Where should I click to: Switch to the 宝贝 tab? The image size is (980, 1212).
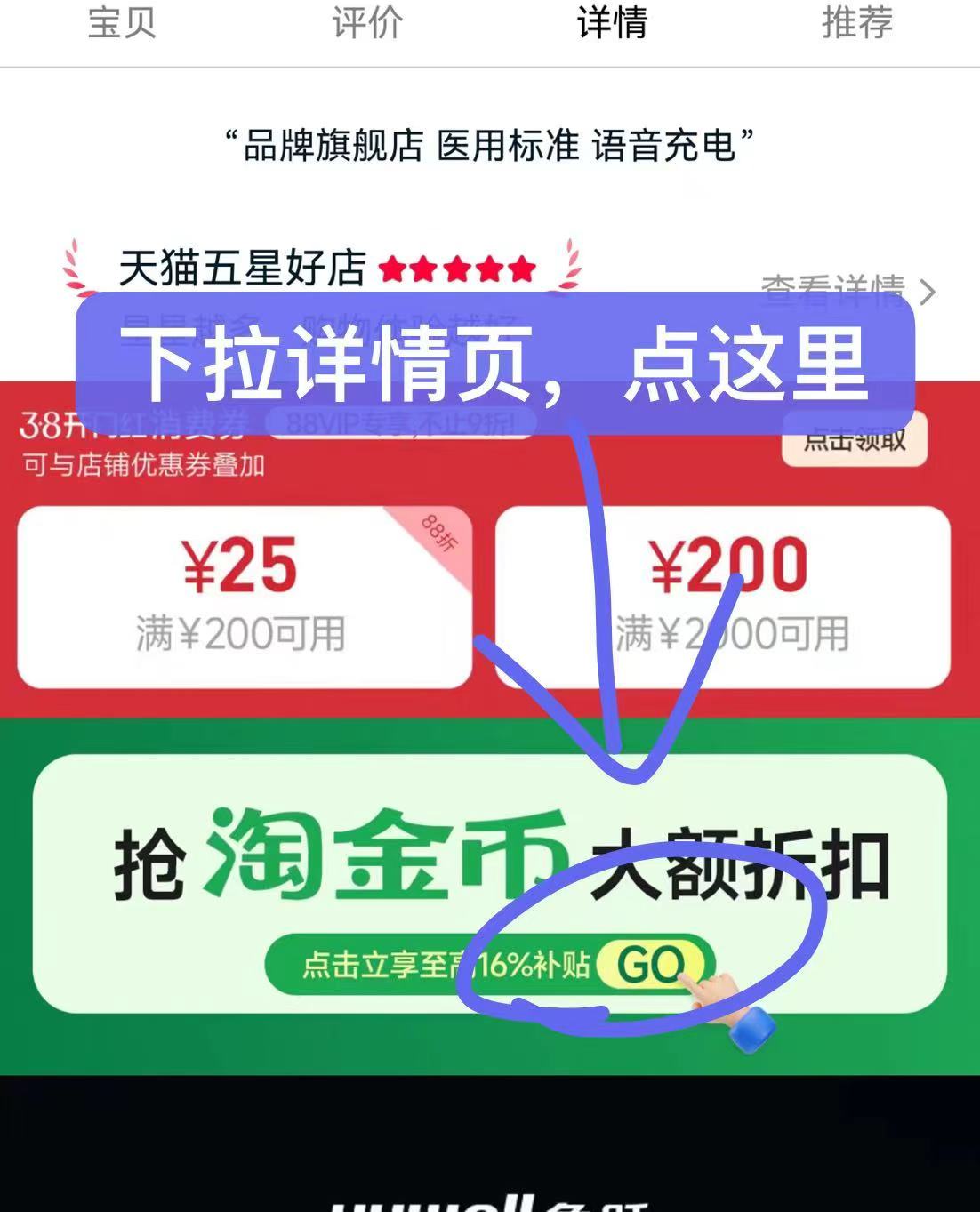point(122,23)
